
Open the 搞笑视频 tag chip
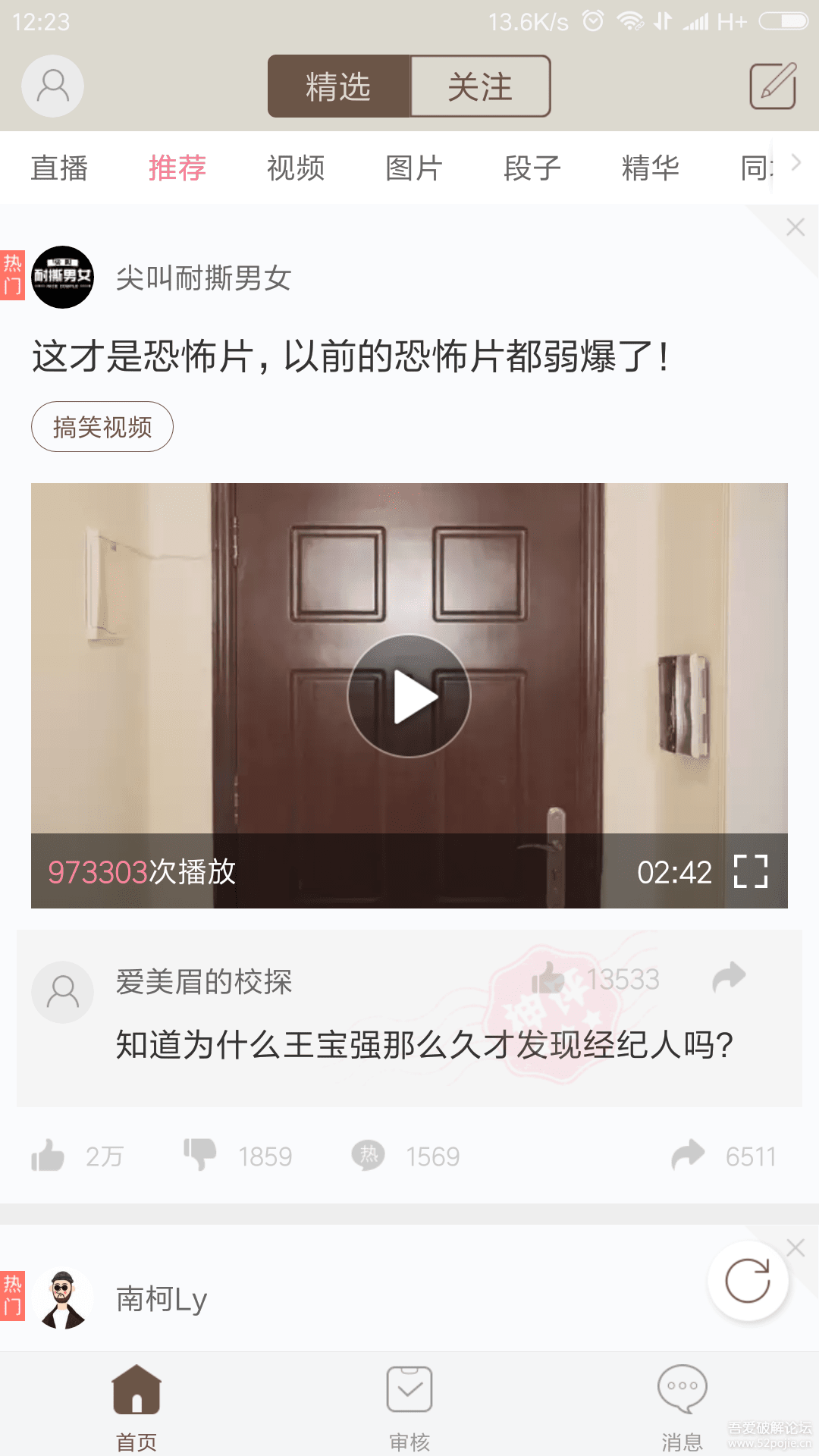click(x=102, y=427)
